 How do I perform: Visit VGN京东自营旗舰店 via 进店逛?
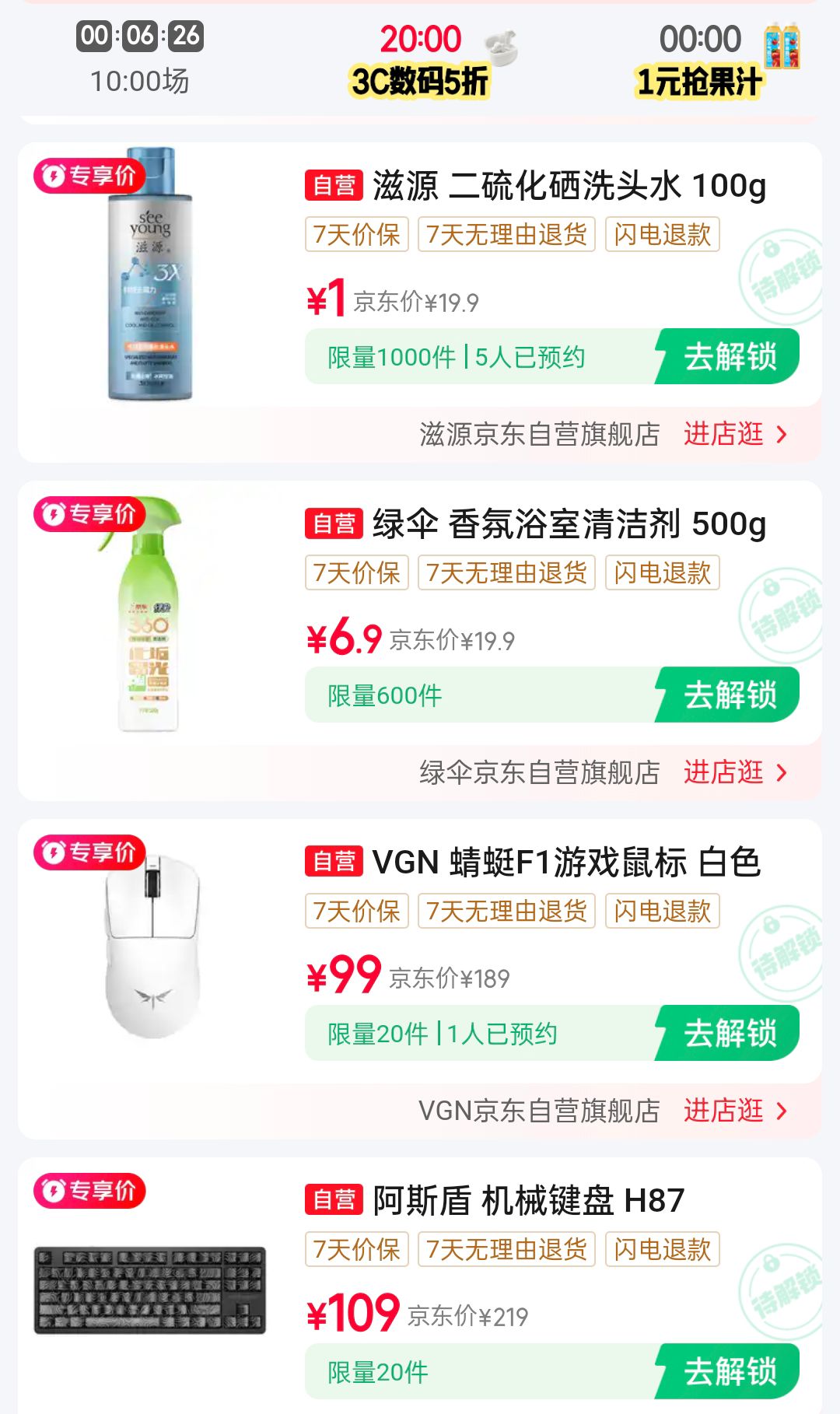pyautogui.click(x=735, y=1111)
